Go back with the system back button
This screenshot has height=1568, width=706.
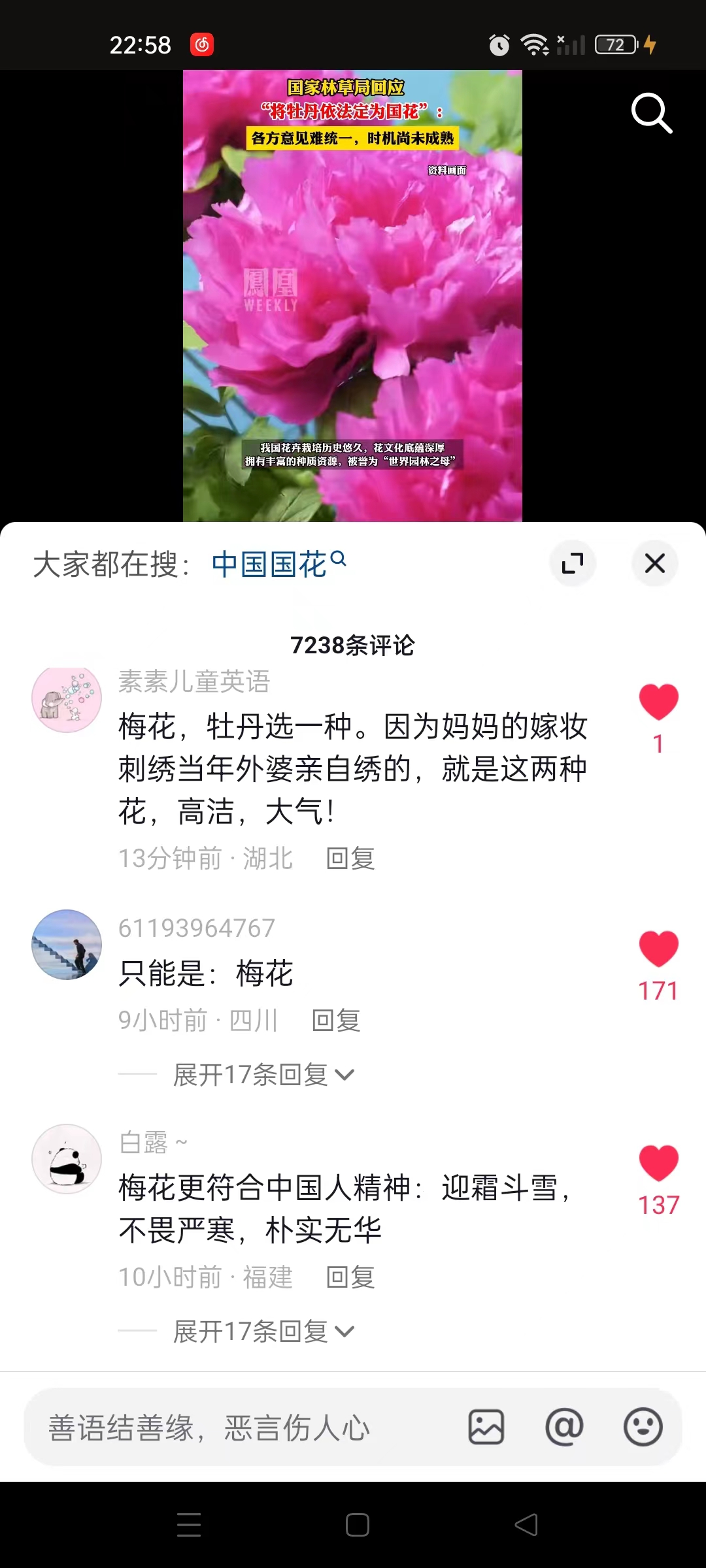[x=526, y=1525]
